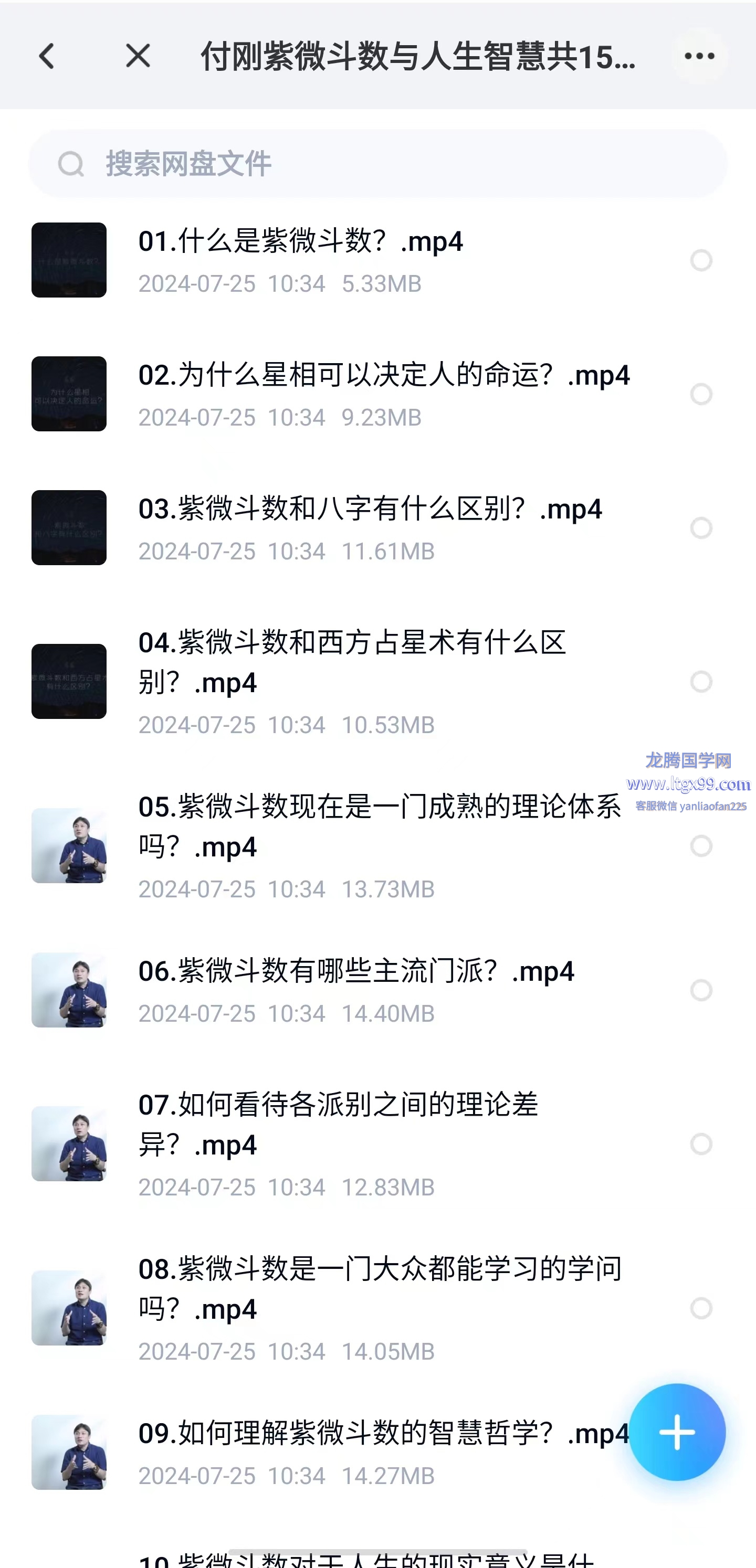Open 03.紫微斗数和八字有什么区别？.mp4
This screenshot has width=756, height=1568.
click(x=370, y=509)
